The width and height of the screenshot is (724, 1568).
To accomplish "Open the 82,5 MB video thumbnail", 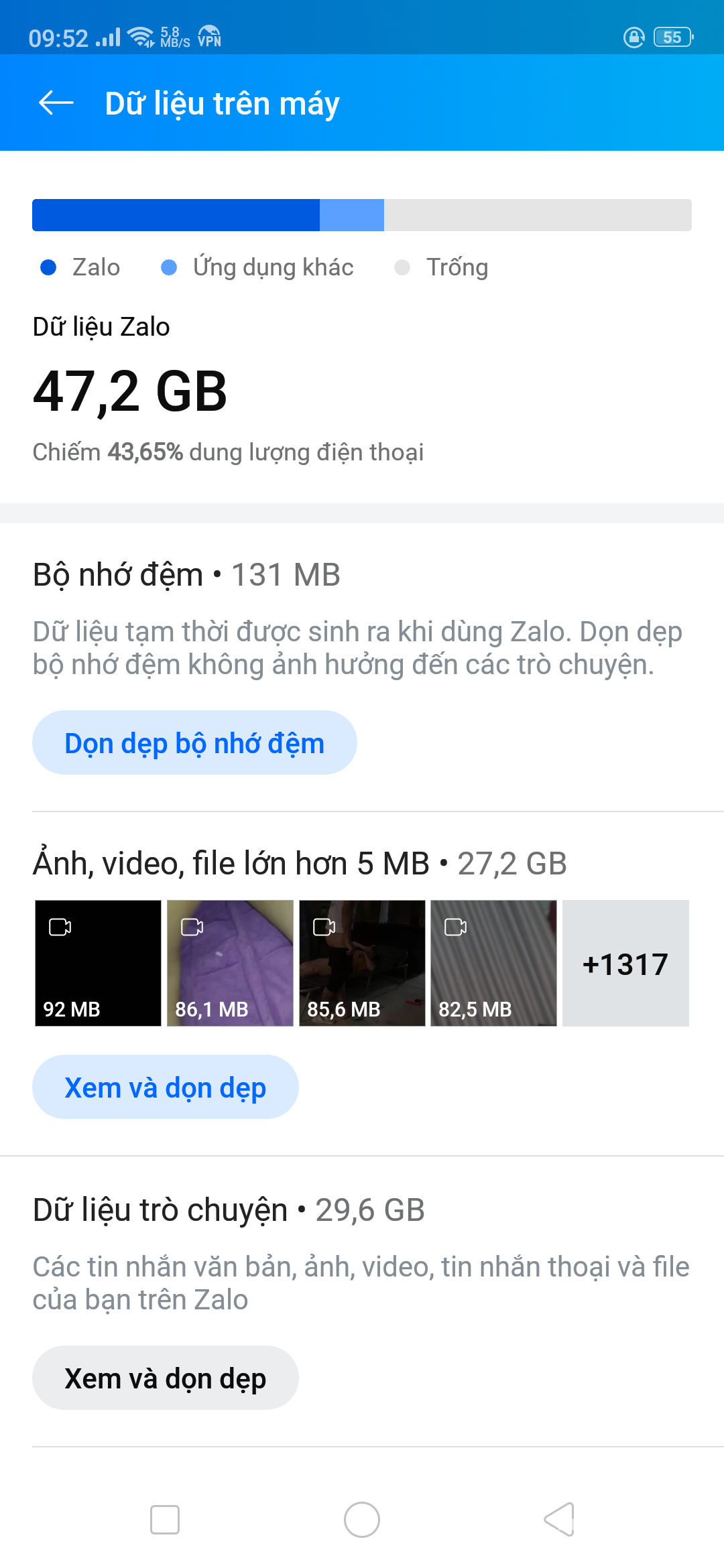I will click(x=493, y=963).
